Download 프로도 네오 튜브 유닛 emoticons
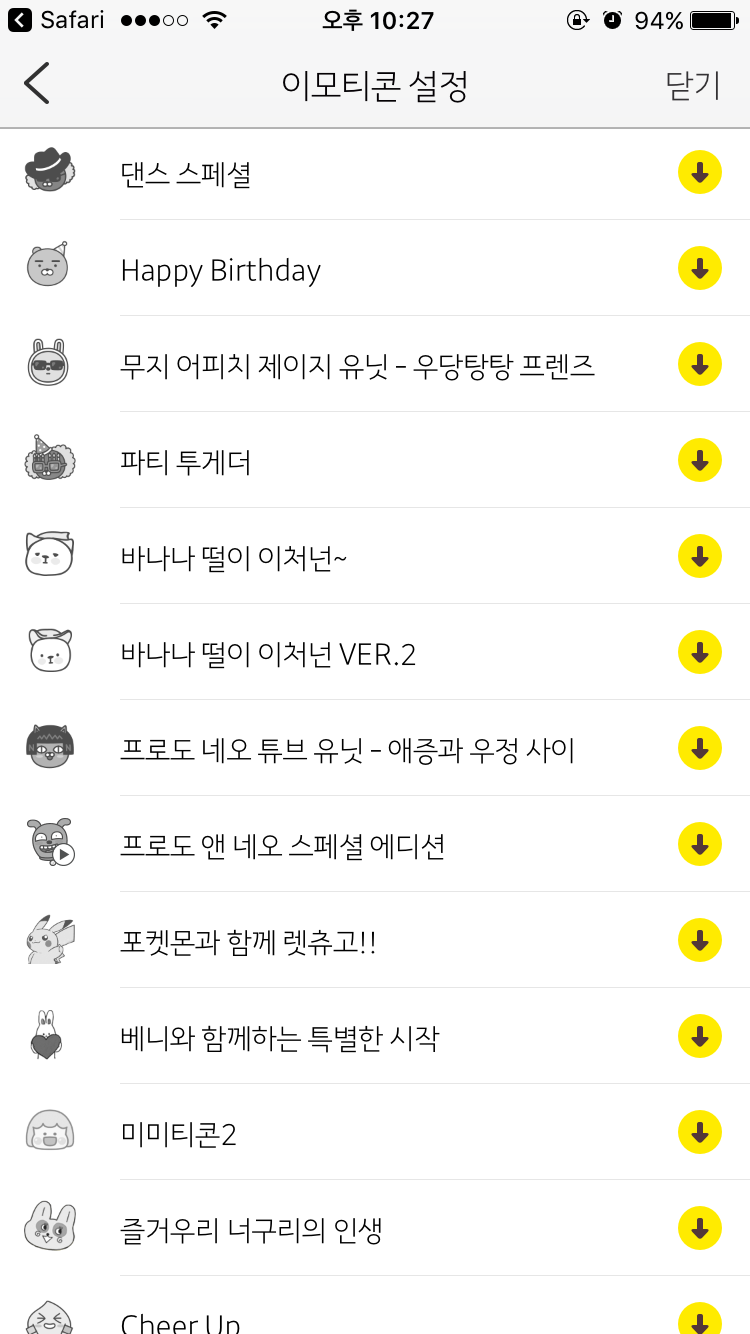Screen dimensions: 750x1334 coord(700,748)
